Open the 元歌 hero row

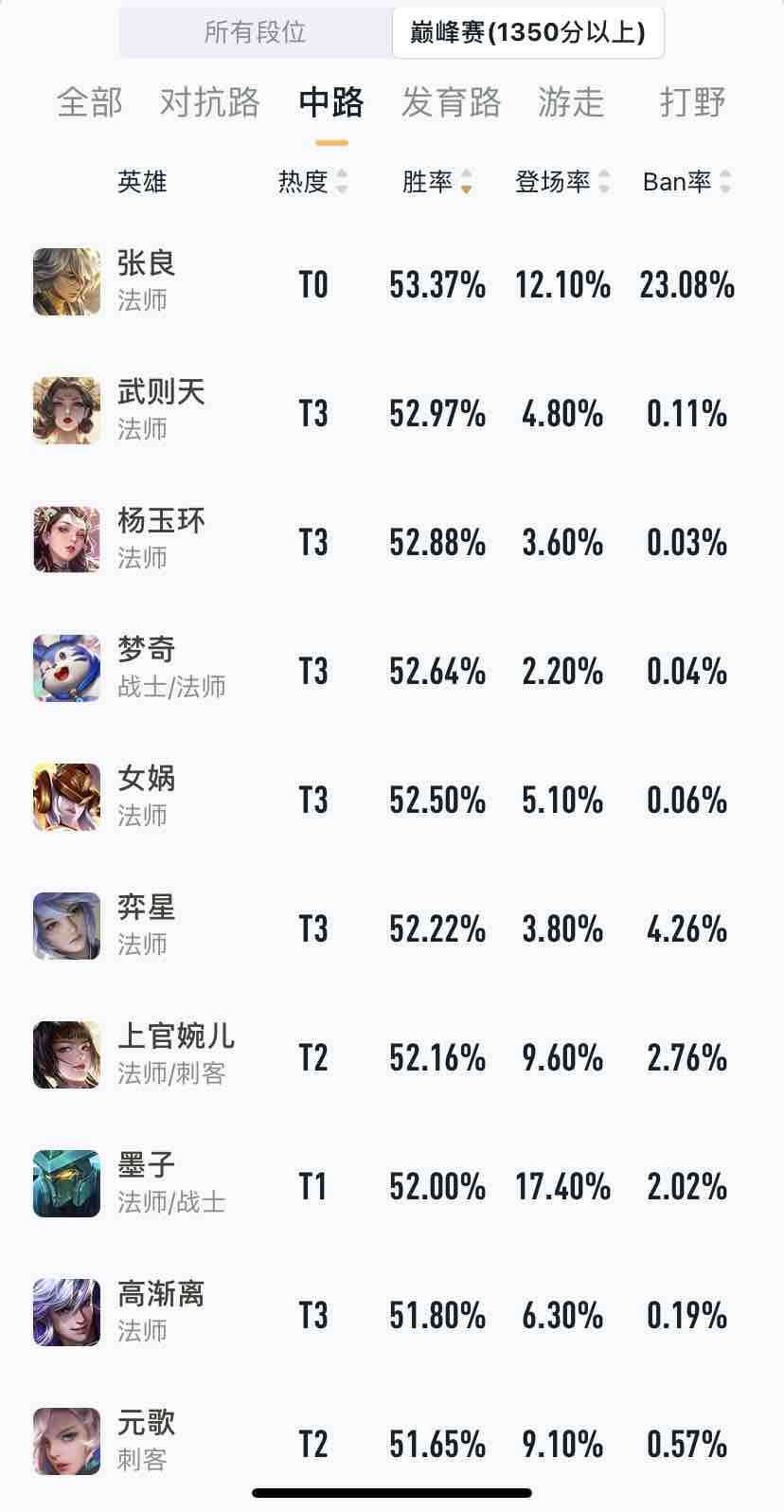pos(392,1443)
